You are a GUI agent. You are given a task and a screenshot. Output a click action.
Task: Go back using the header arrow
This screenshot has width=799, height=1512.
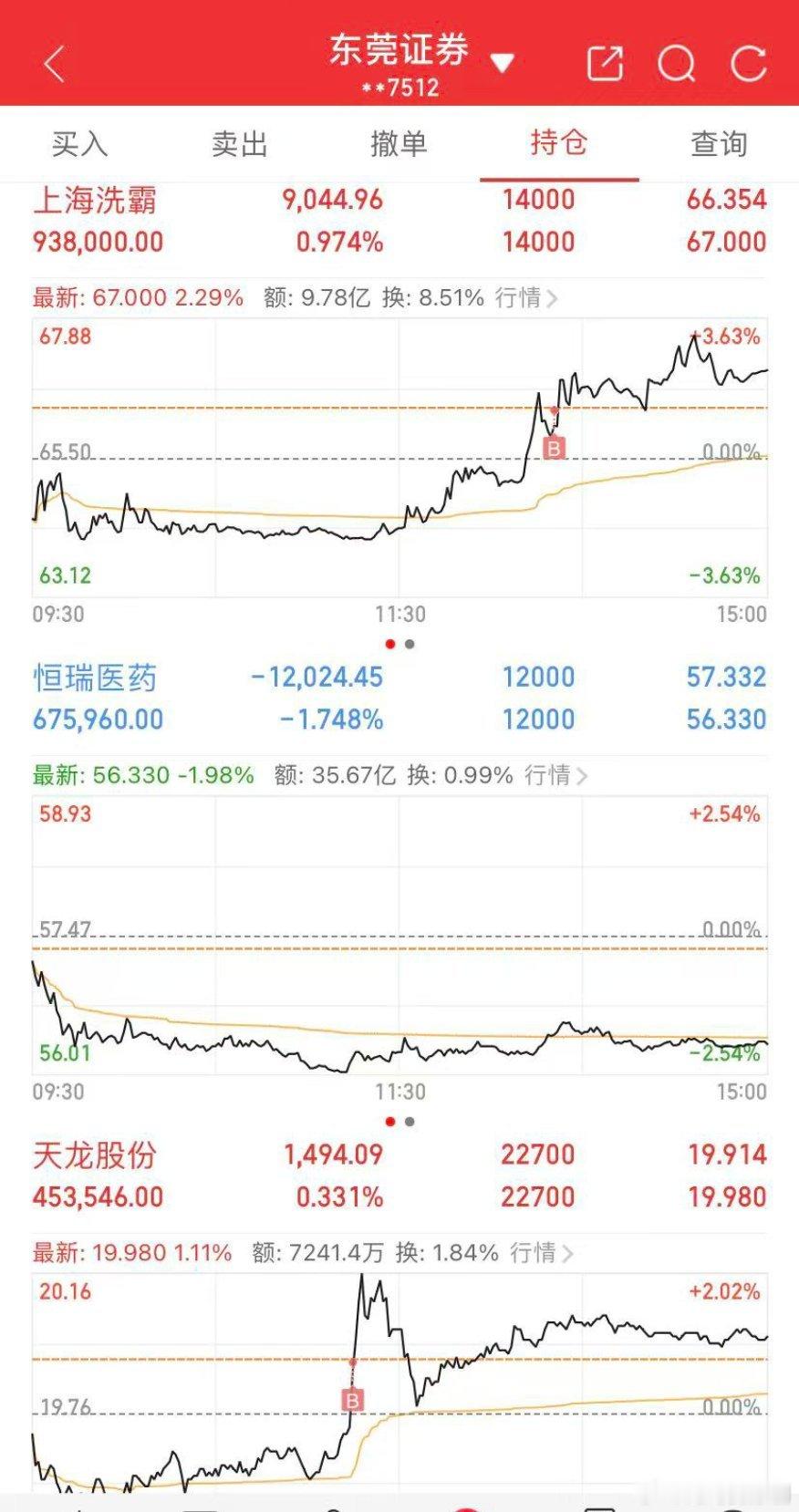point(55,64)
